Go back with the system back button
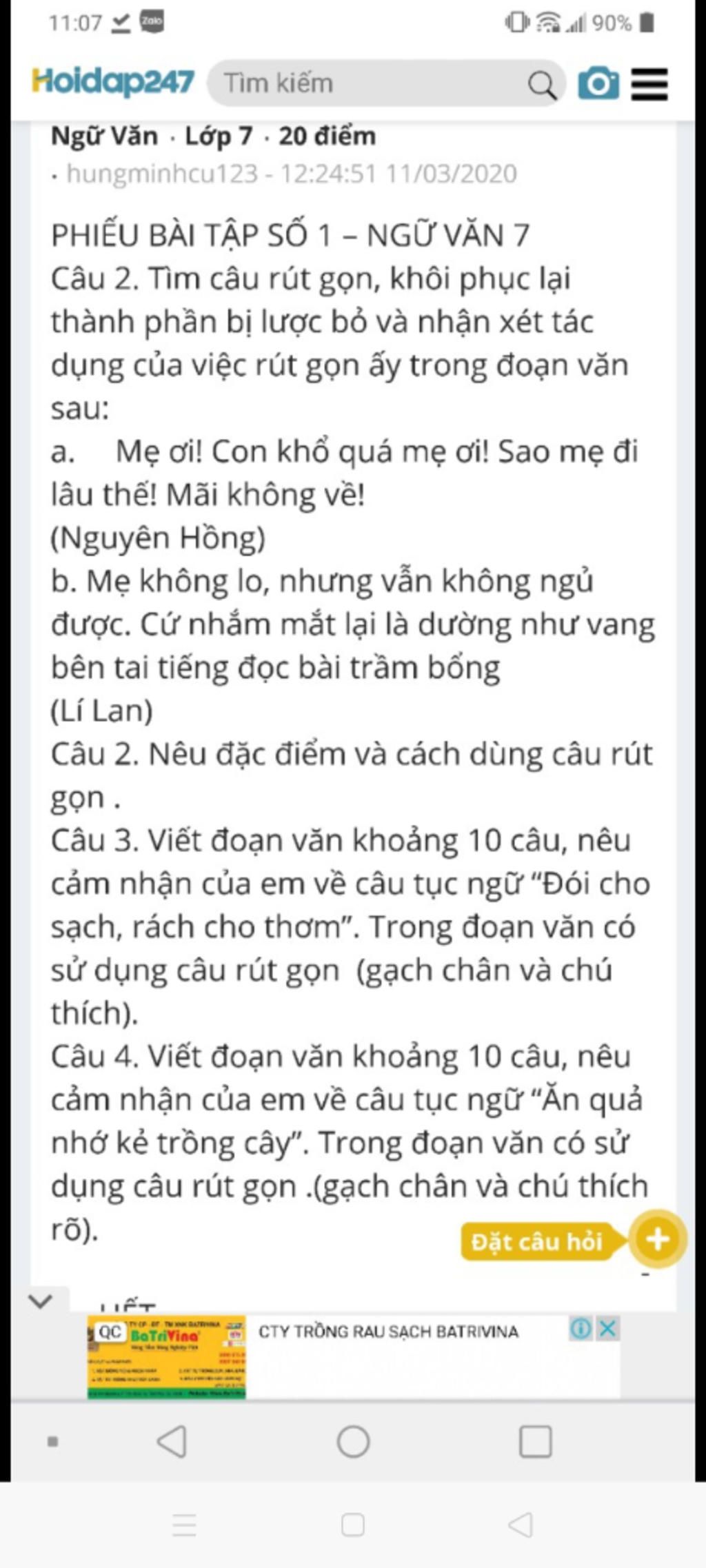706x1568 pixels. click(x=172, y=1440)
